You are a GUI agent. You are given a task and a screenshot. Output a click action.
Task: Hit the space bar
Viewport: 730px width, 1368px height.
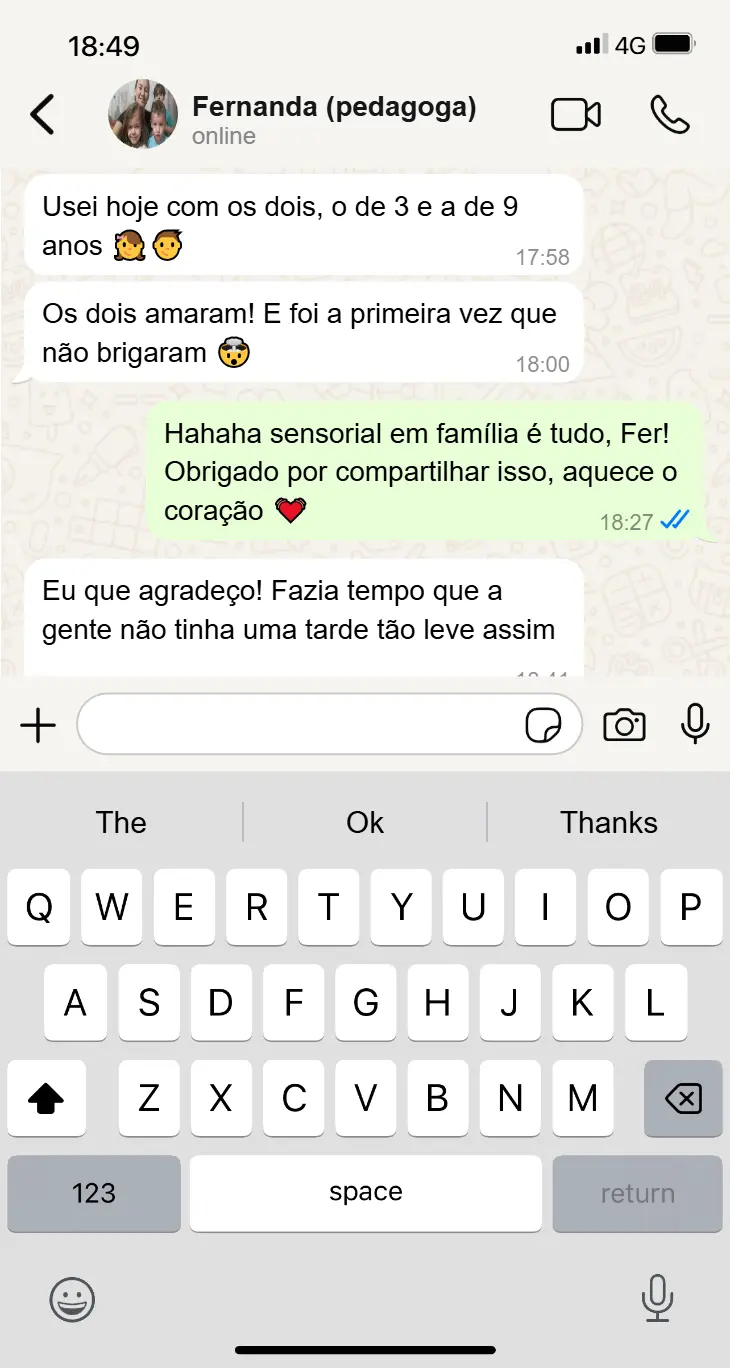[365, 1193]
